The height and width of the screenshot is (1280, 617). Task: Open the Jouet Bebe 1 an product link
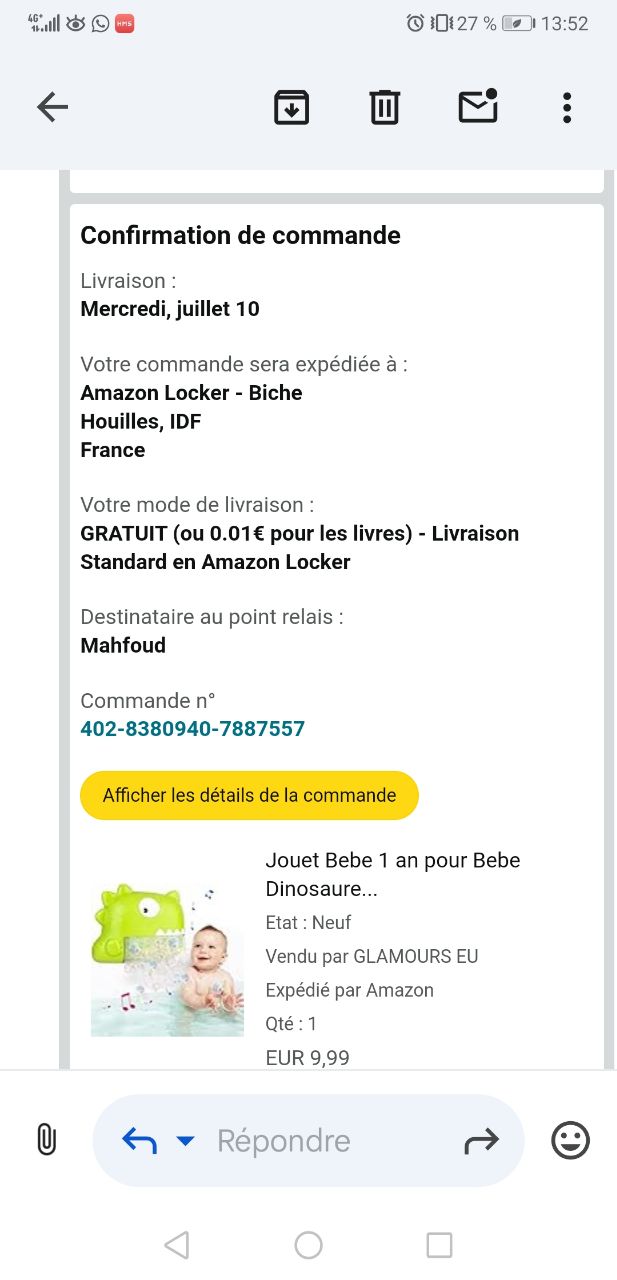[392, 874]
